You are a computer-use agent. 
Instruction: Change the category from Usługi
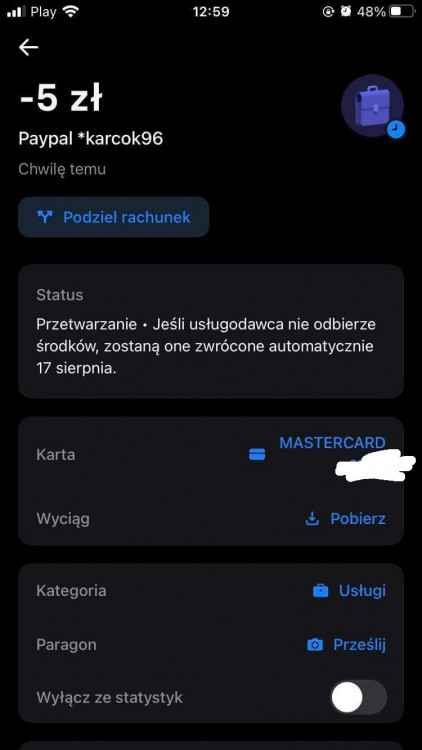pos(349,591)
